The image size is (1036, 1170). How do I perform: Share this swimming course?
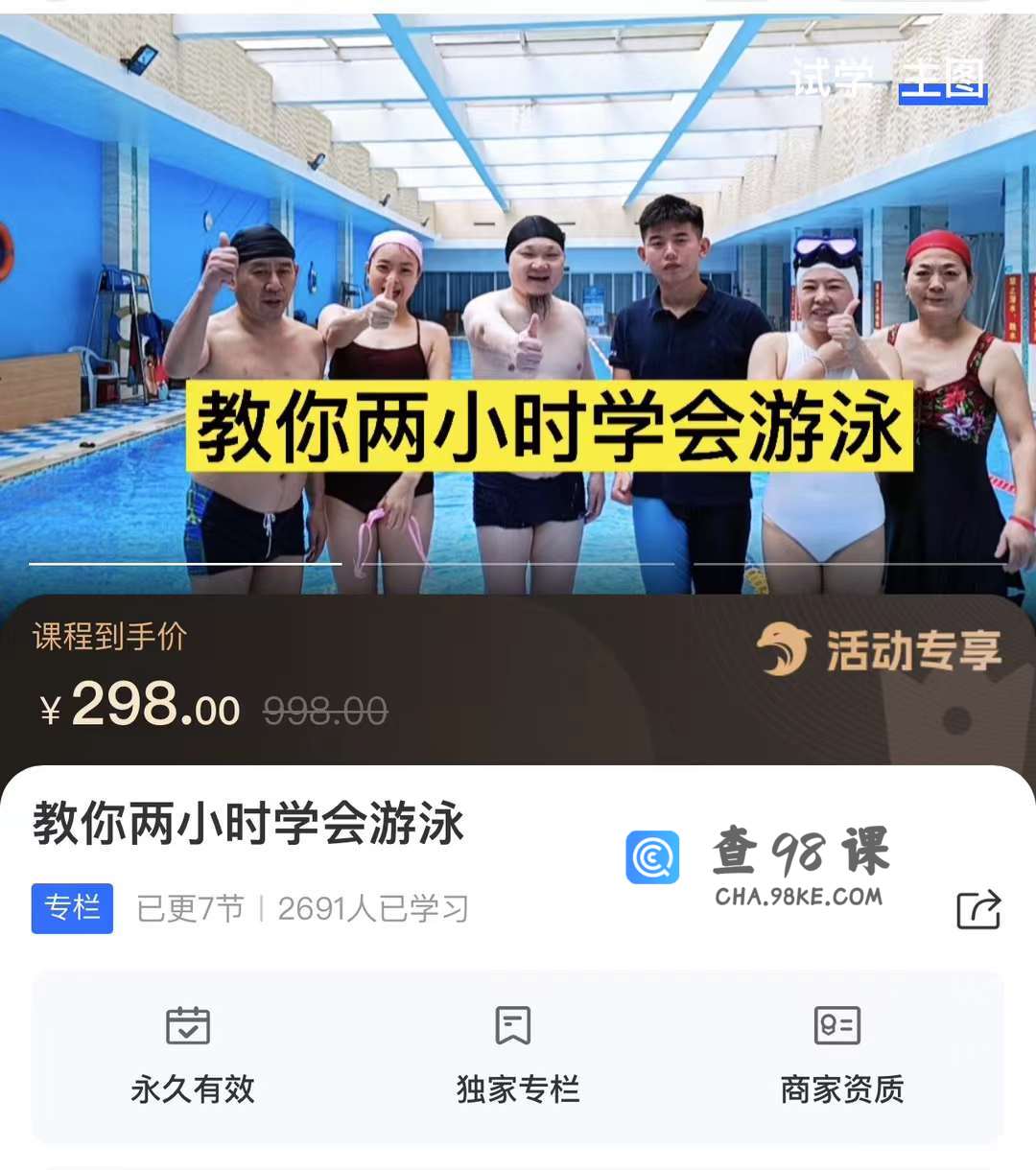(978, 909)
